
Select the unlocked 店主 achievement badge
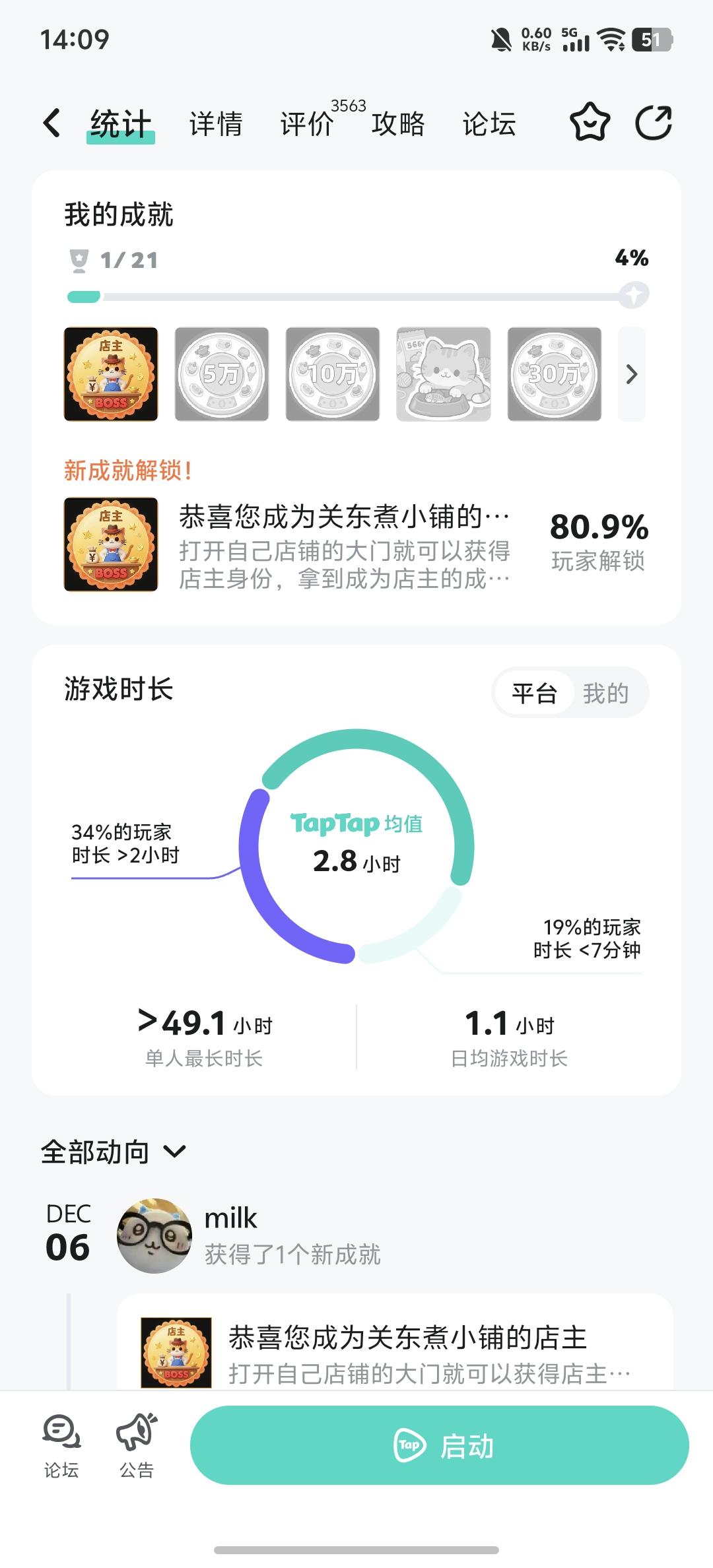click(110, 374)
